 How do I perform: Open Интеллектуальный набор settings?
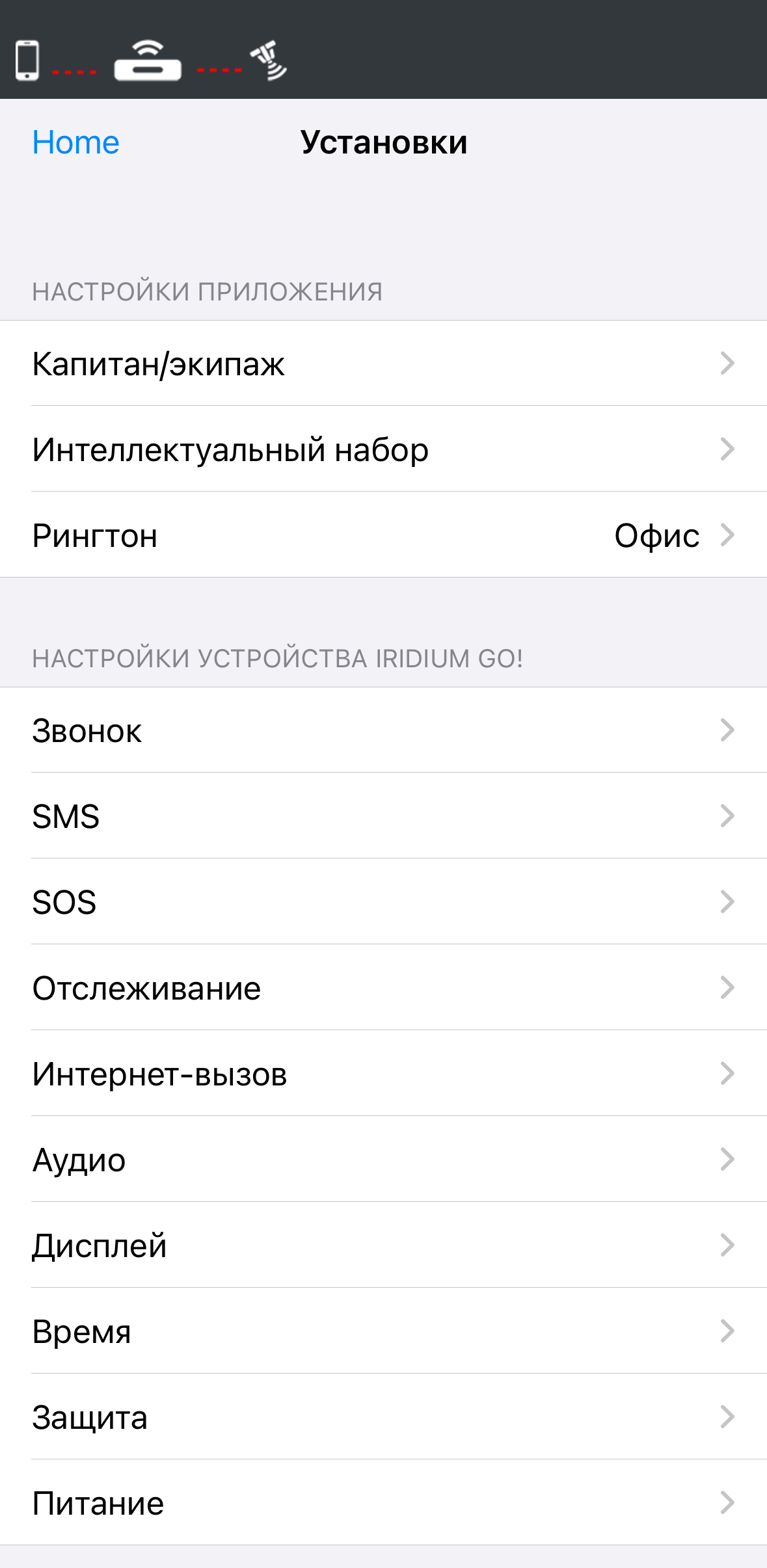click(383, 449)
